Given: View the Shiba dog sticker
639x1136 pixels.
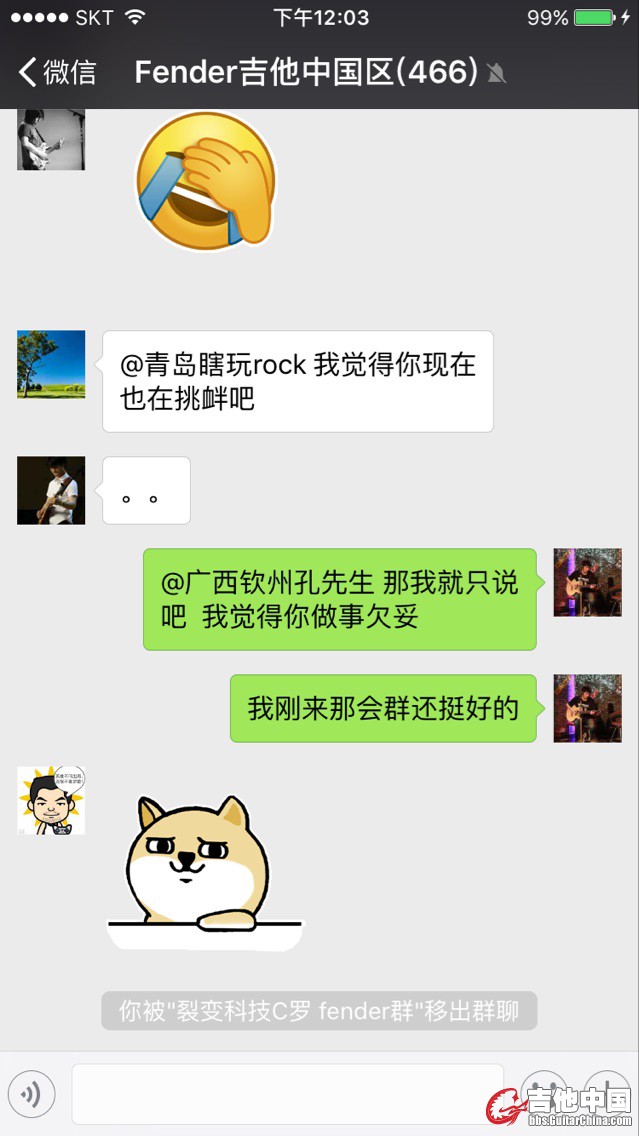Looking at the screenshot, I should pyautogui.click(x=205, y=872).
